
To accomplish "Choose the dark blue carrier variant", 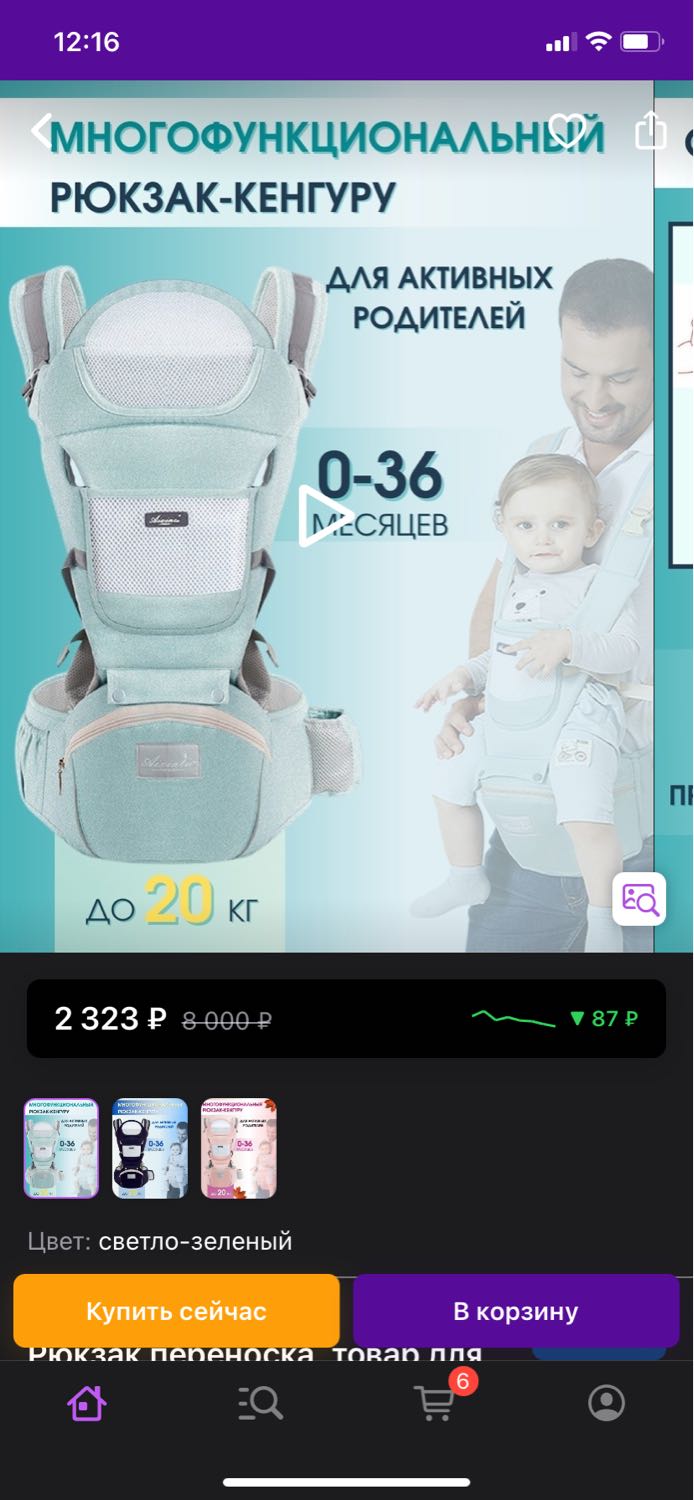I will tap(150, 1148).
